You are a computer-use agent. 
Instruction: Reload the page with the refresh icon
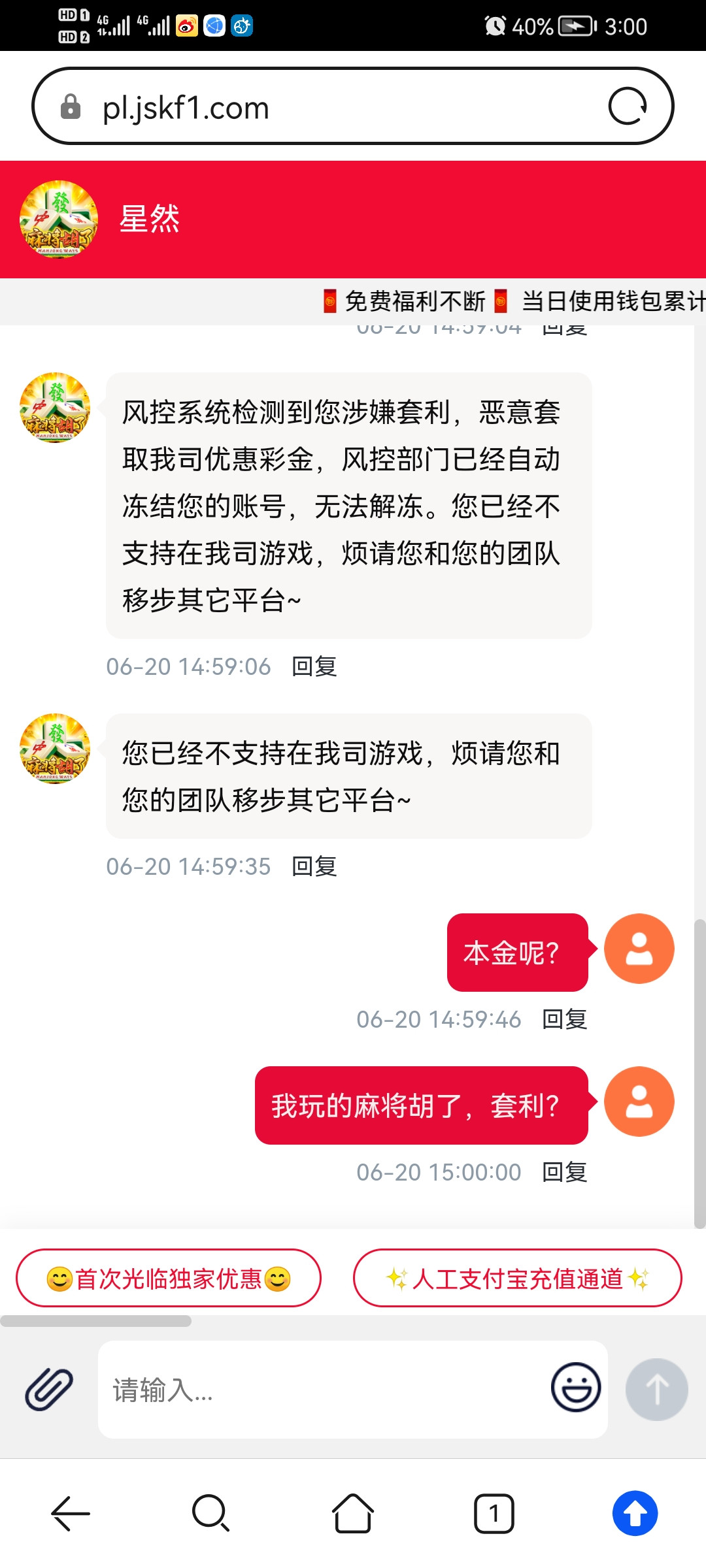click(628, 106)
